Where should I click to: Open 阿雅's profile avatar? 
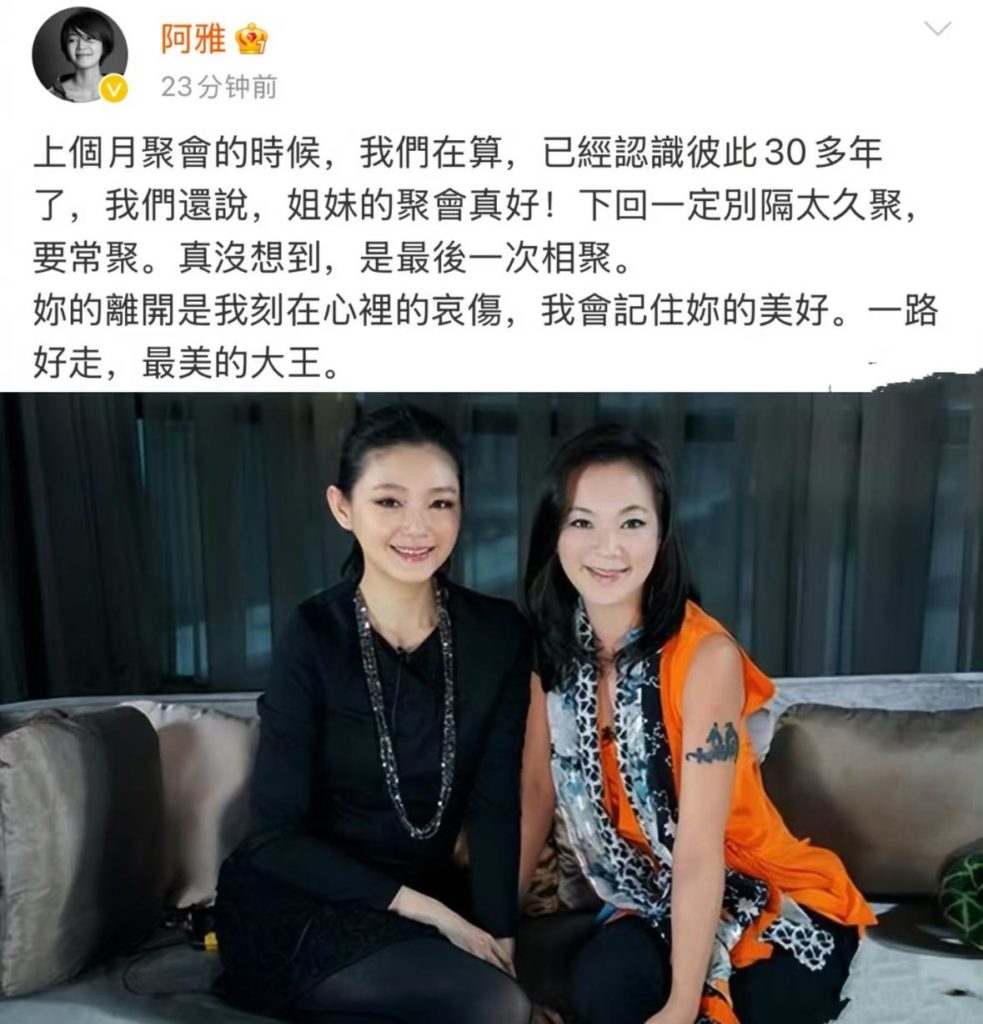tap(80, 55)
